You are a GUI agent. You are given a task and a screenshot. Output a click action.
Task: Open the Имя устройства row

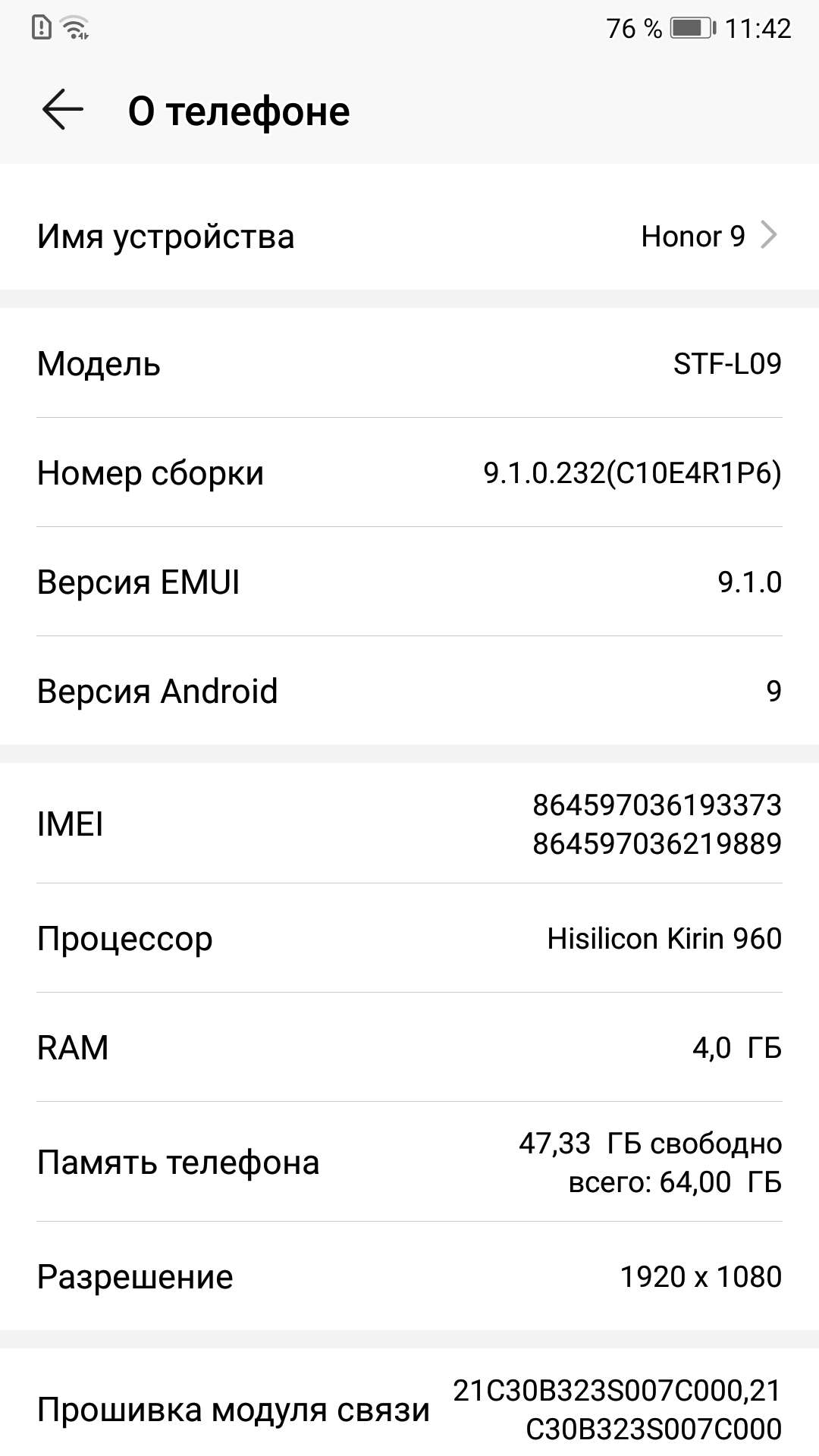pyautogui.click(x=409, y=236)
